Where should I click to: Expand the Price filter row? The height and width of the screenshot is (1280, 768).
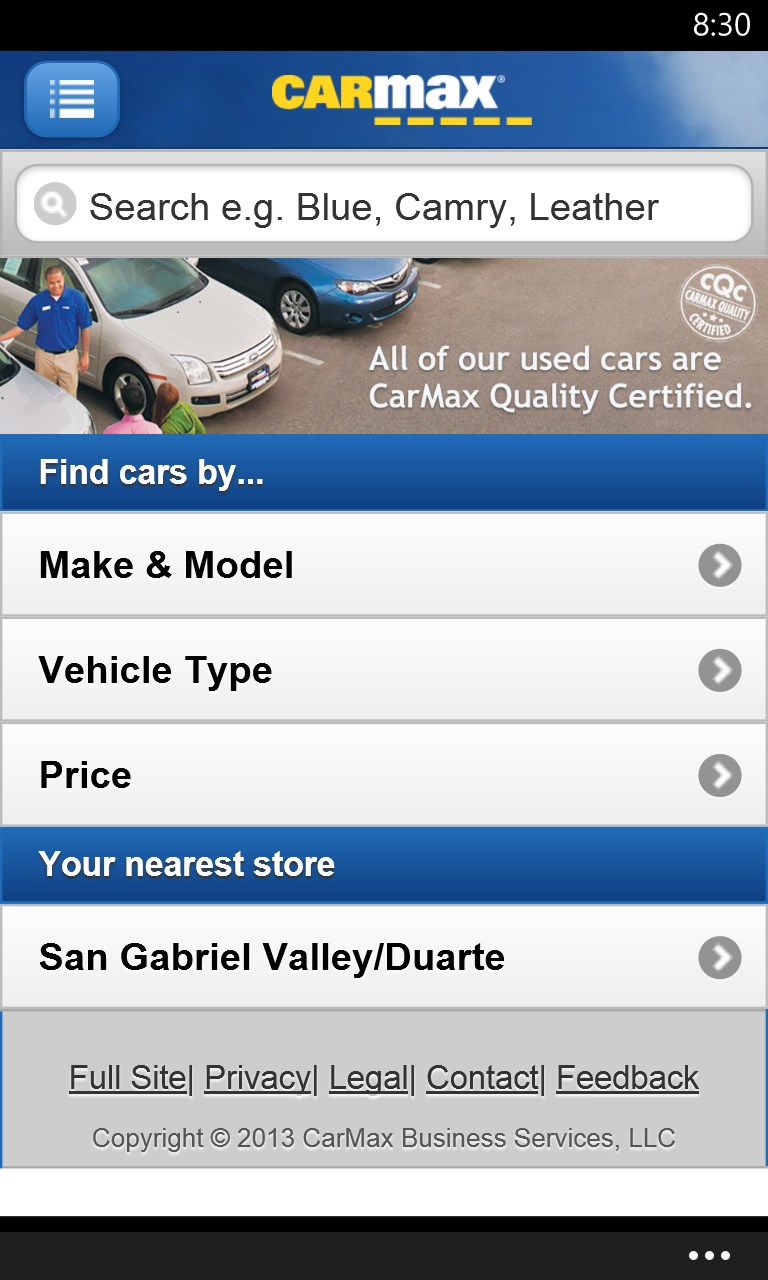300,775
